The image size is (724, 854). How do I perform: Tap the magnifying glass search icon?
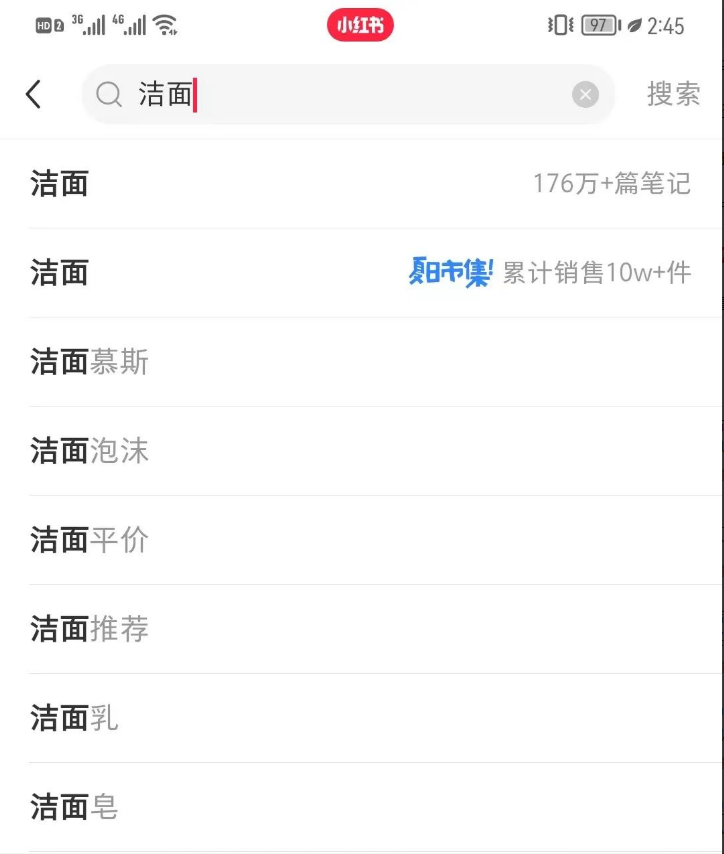pyautogui.click(x=109, y=94)
